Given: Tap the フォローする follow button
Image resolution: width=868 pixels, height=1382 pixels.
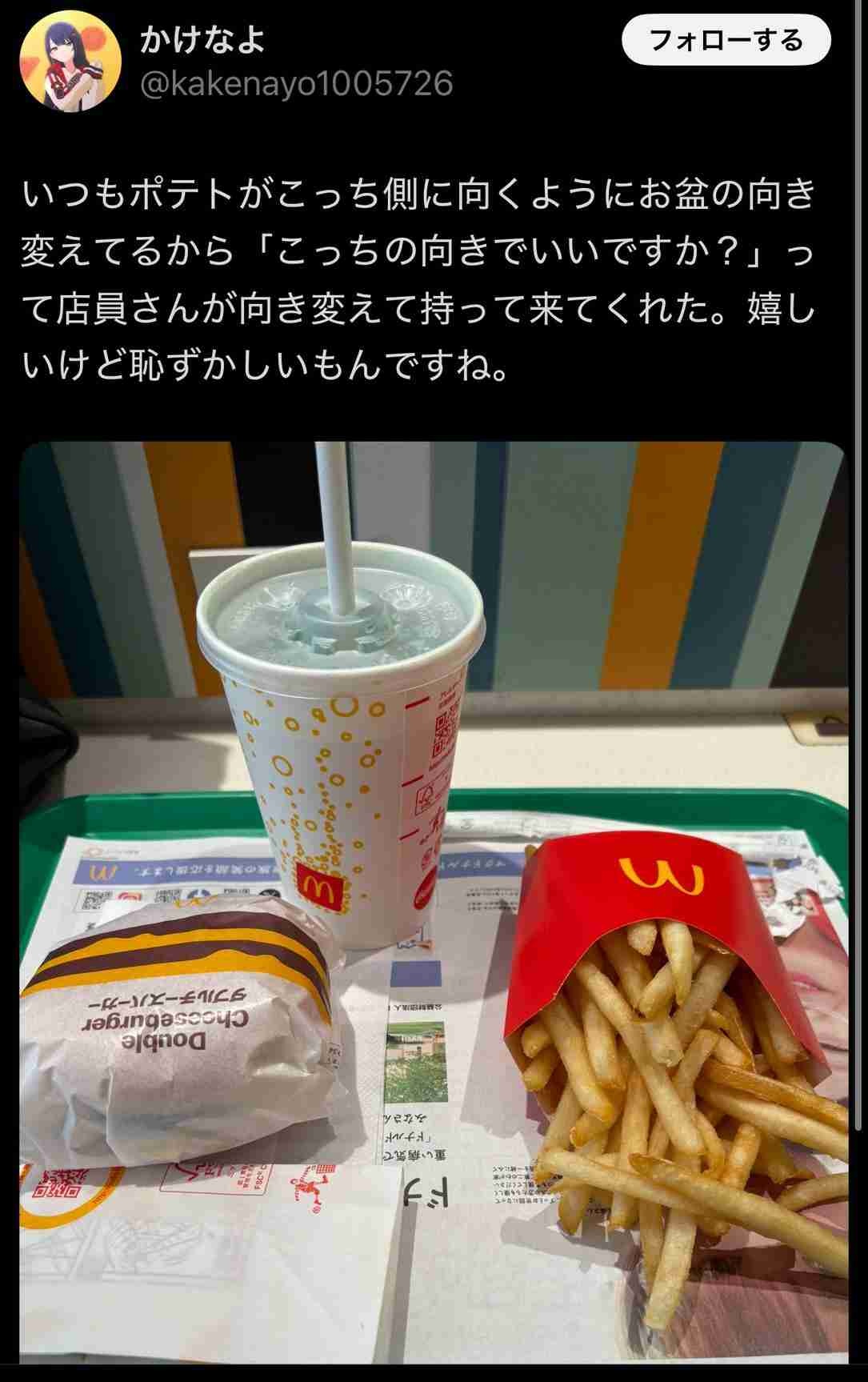Looking at the screenshot, I should (x=726, y=40).
